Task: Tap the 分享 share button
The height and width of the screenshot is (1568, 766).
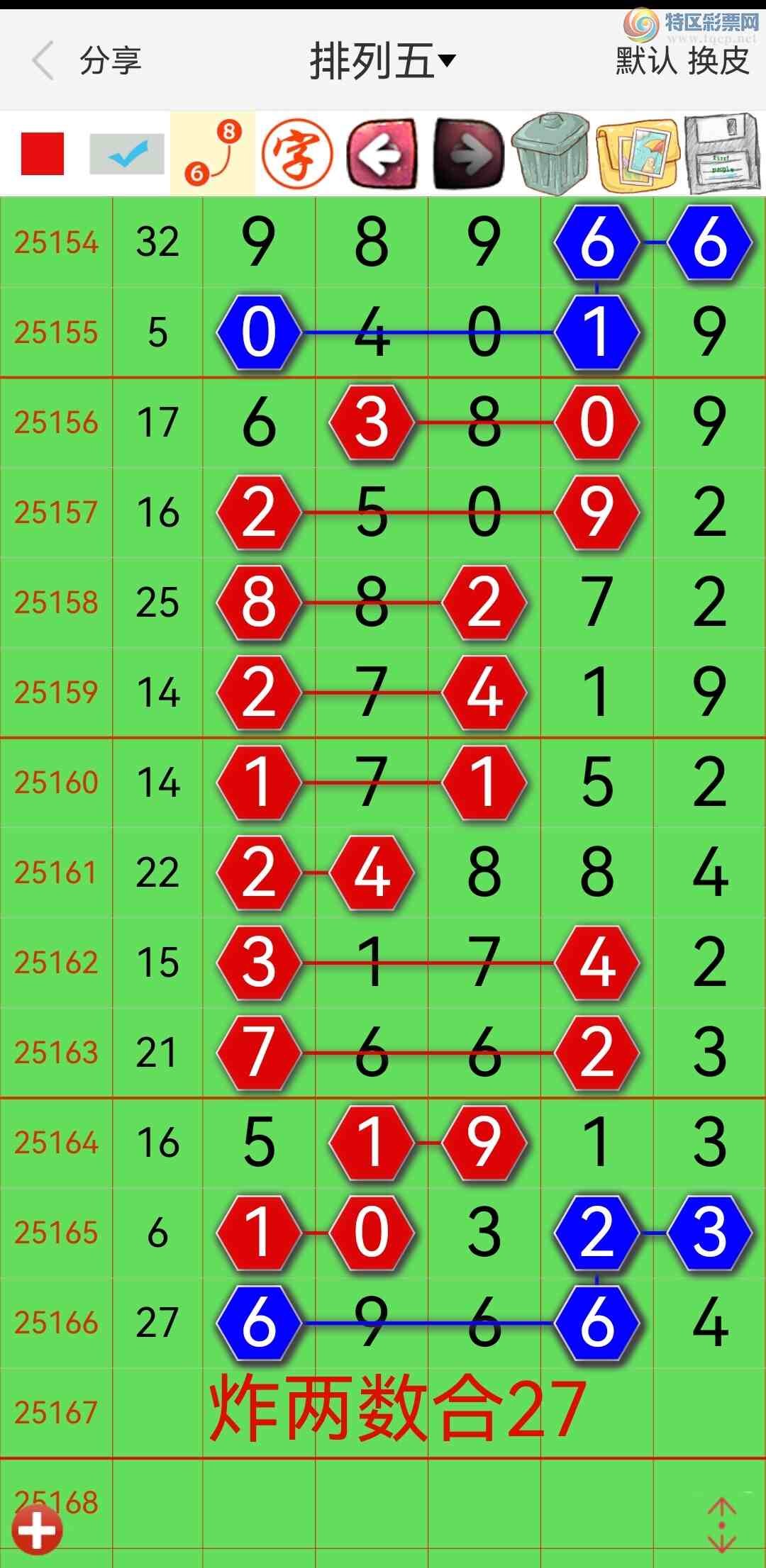Action: 111,61
